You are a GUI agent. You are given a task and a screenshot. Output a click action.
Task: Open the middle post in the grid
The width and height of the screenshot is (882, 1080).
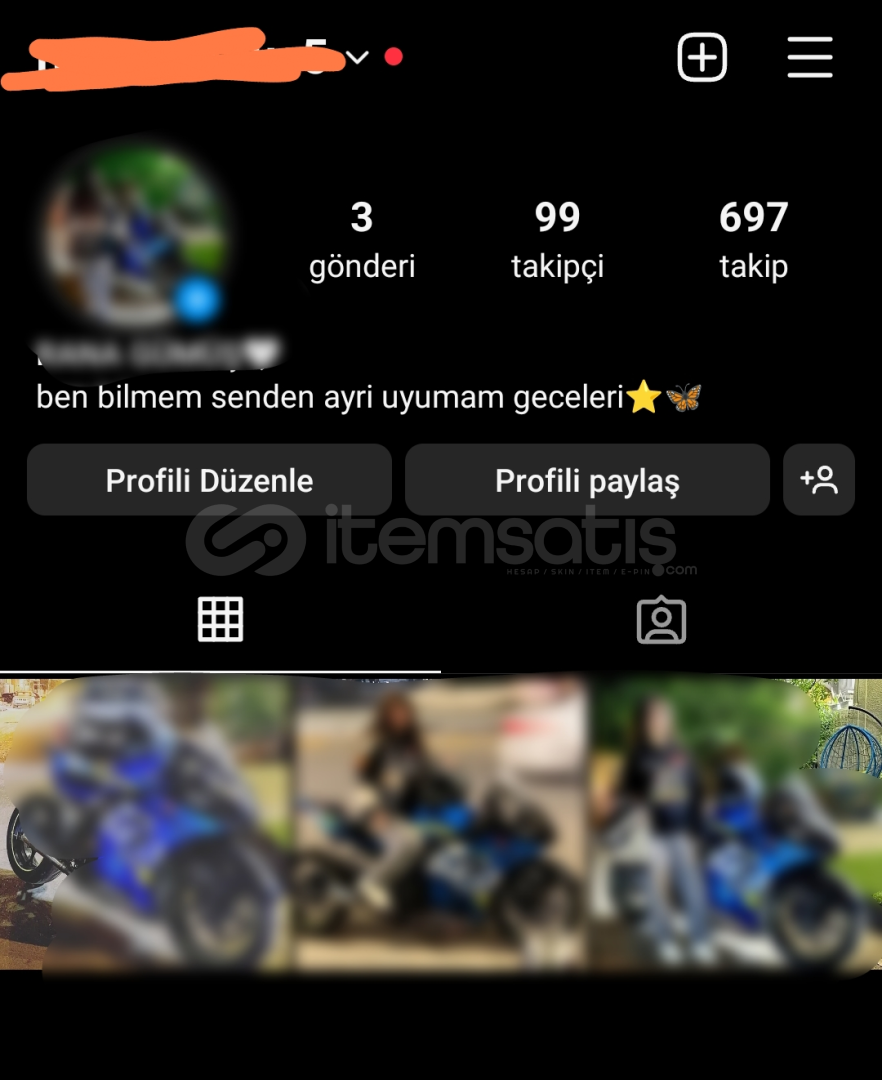[440, 823]
